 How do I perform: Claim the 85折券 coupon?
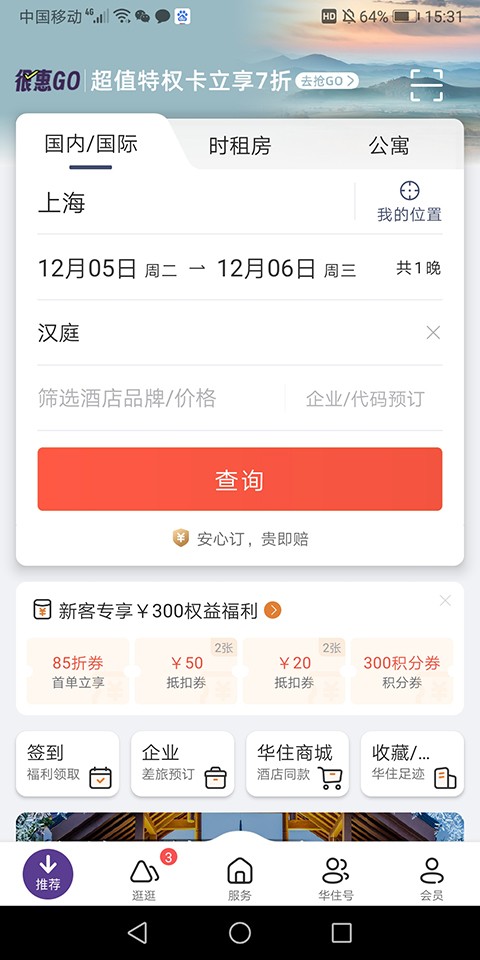(x=78, y=671)
